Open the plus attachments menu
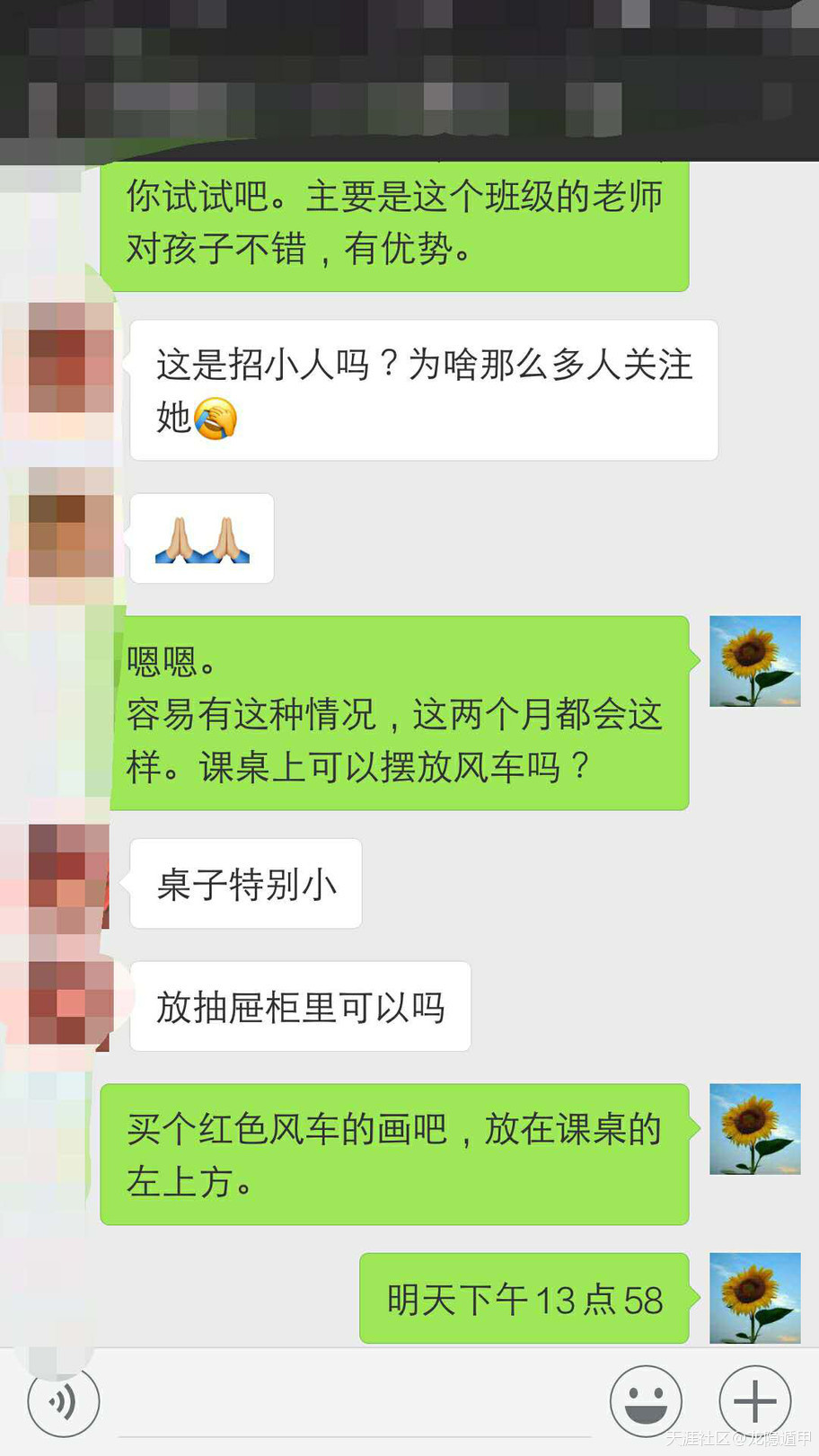Viewport: 819px width, 1456px height. pyautogui.click(x=754, y=1401)
